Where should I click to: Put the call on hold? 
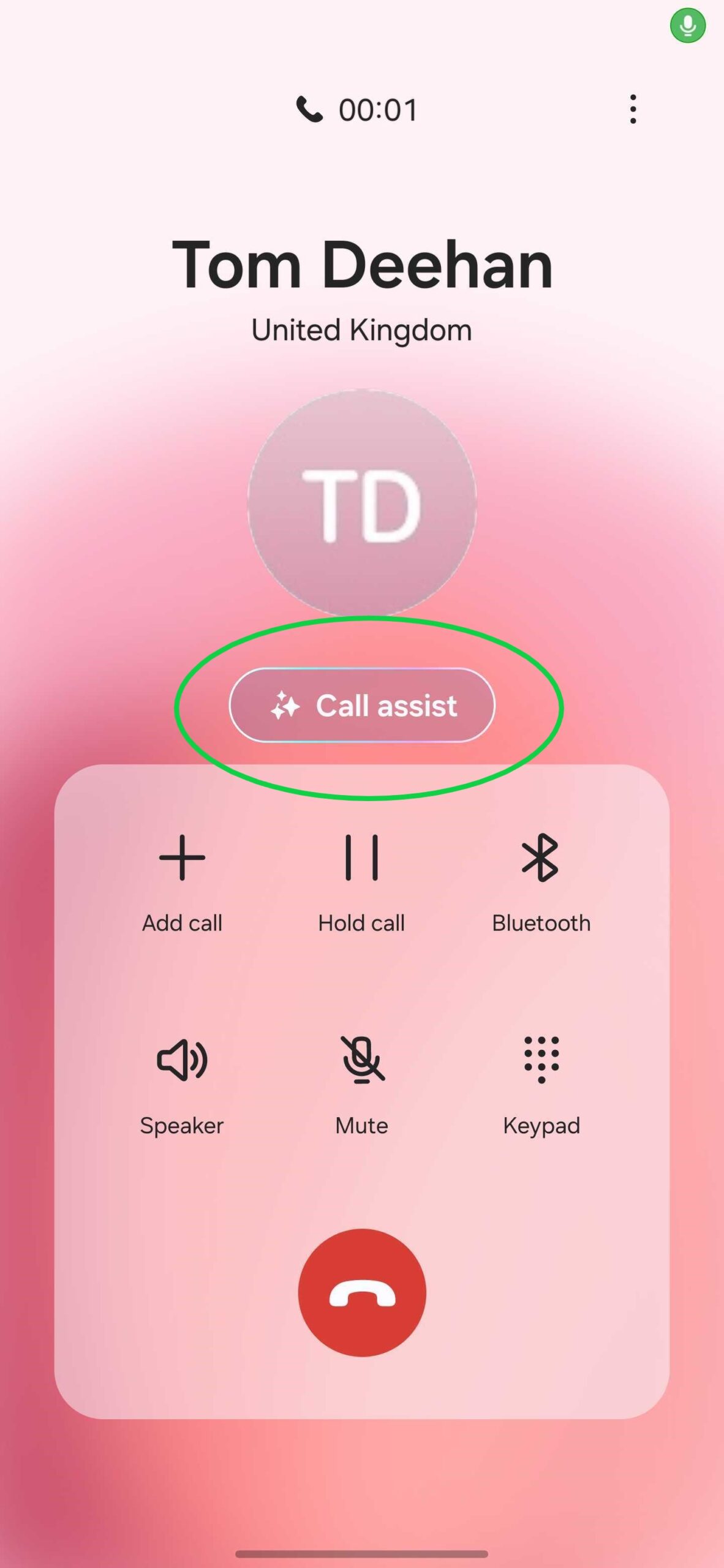tap(361, 881)
